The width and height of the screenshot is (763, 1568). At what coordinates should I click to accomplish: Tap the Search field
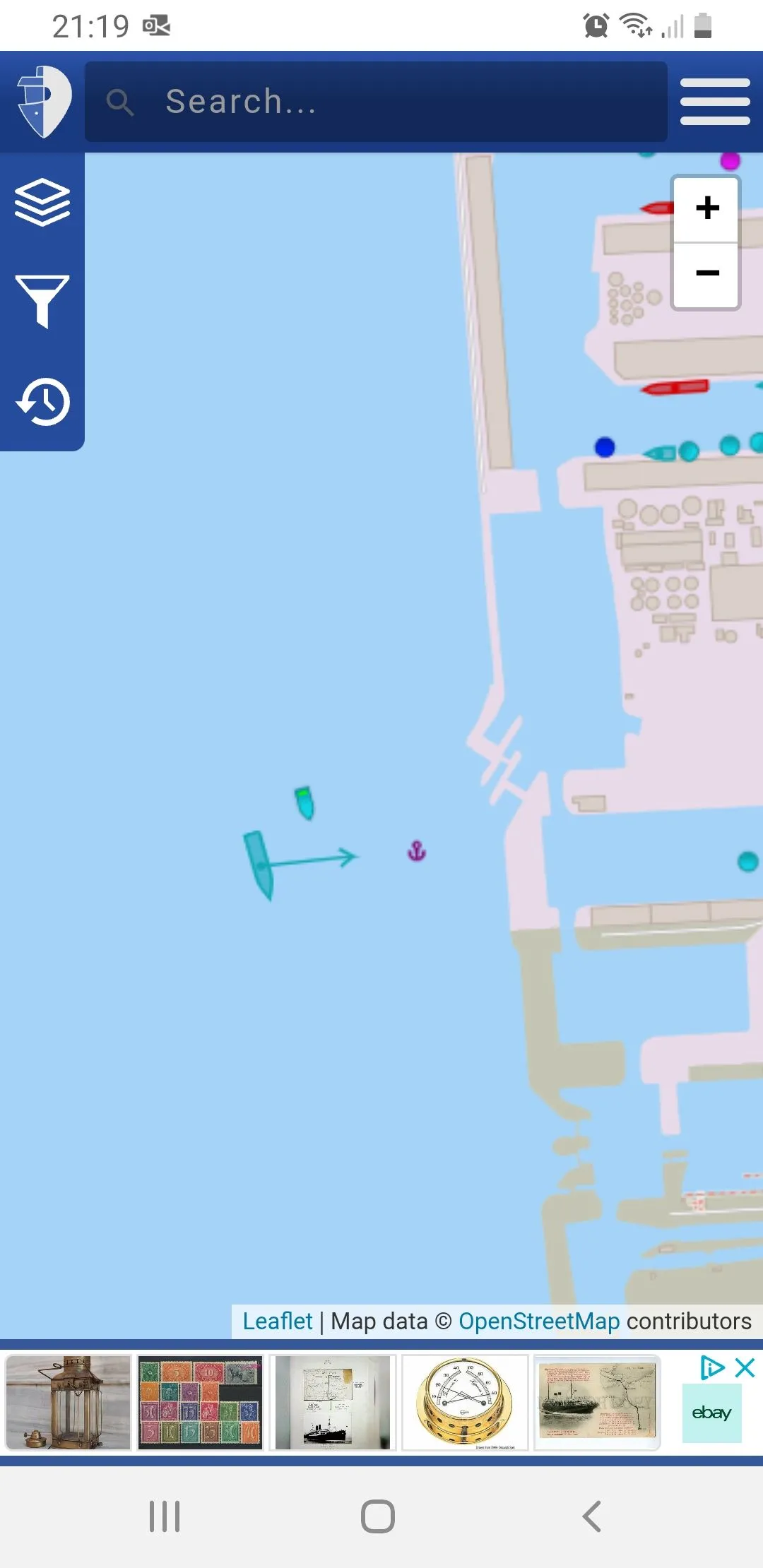coord(376,102)
